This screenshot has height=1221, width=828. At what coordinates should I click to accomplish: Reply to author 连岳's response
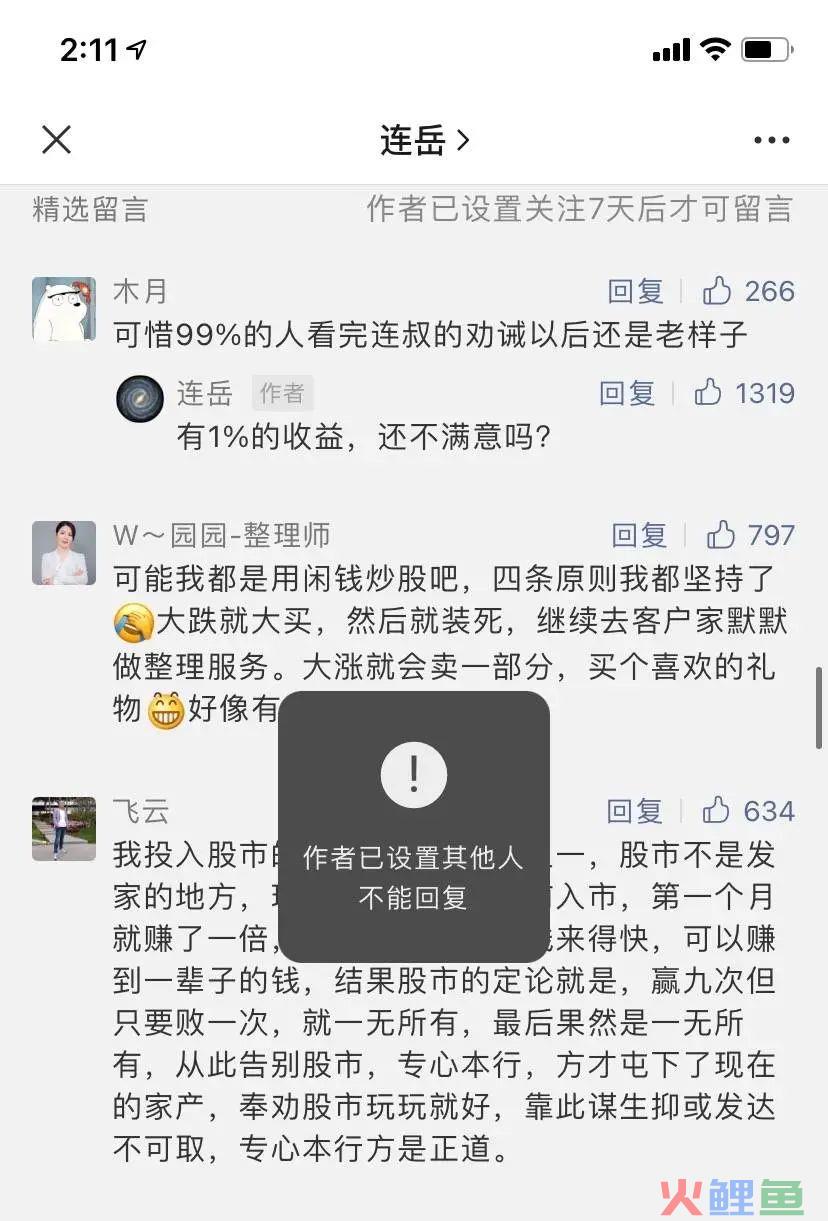627,393
